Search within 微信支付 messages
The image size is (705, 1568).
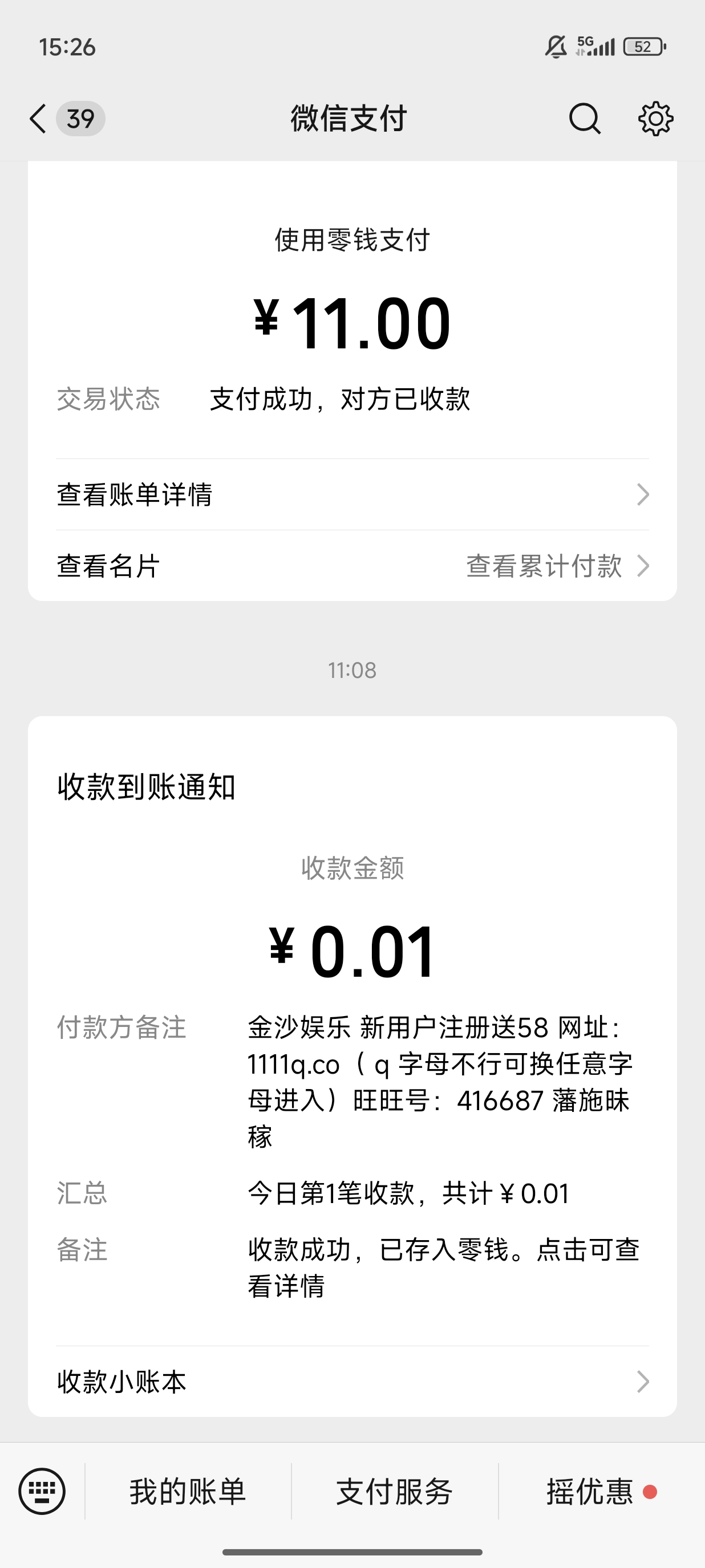(585, 118)
